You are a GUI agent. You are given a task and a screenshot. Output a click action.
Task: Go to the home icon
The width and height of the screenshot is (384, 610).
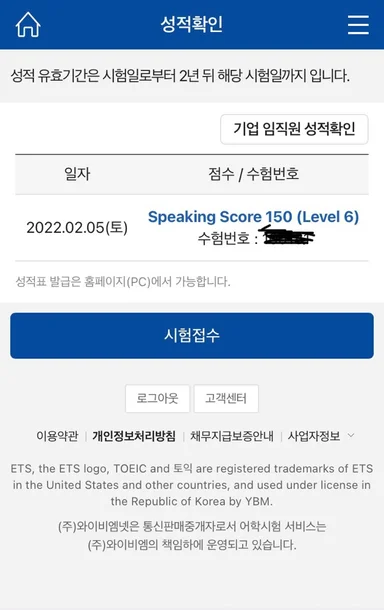tap(28, 25)
